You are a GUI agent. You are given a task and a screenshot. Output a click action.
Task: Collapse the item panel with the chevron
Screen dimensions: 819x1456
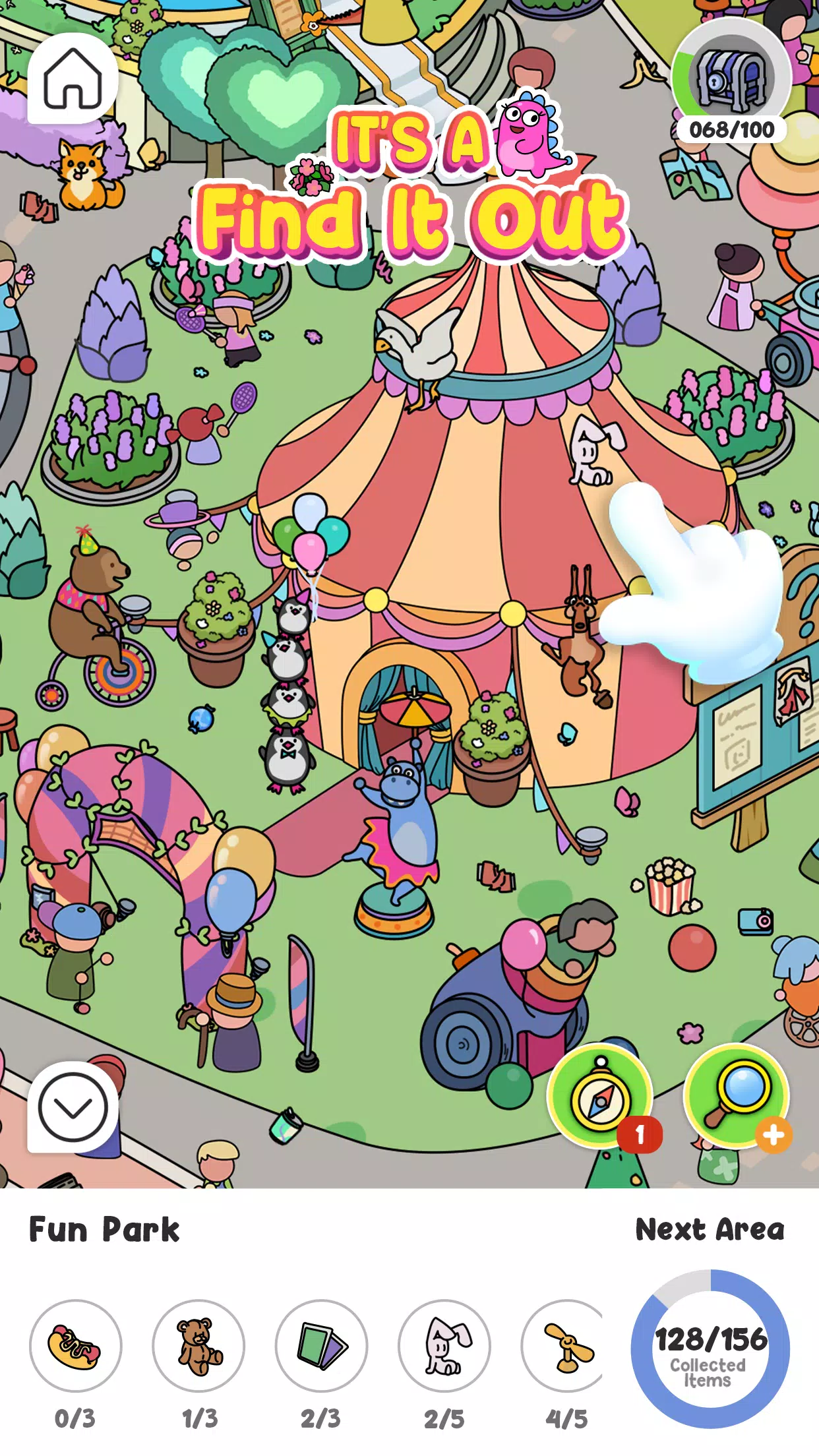(x=73, y=1108)
